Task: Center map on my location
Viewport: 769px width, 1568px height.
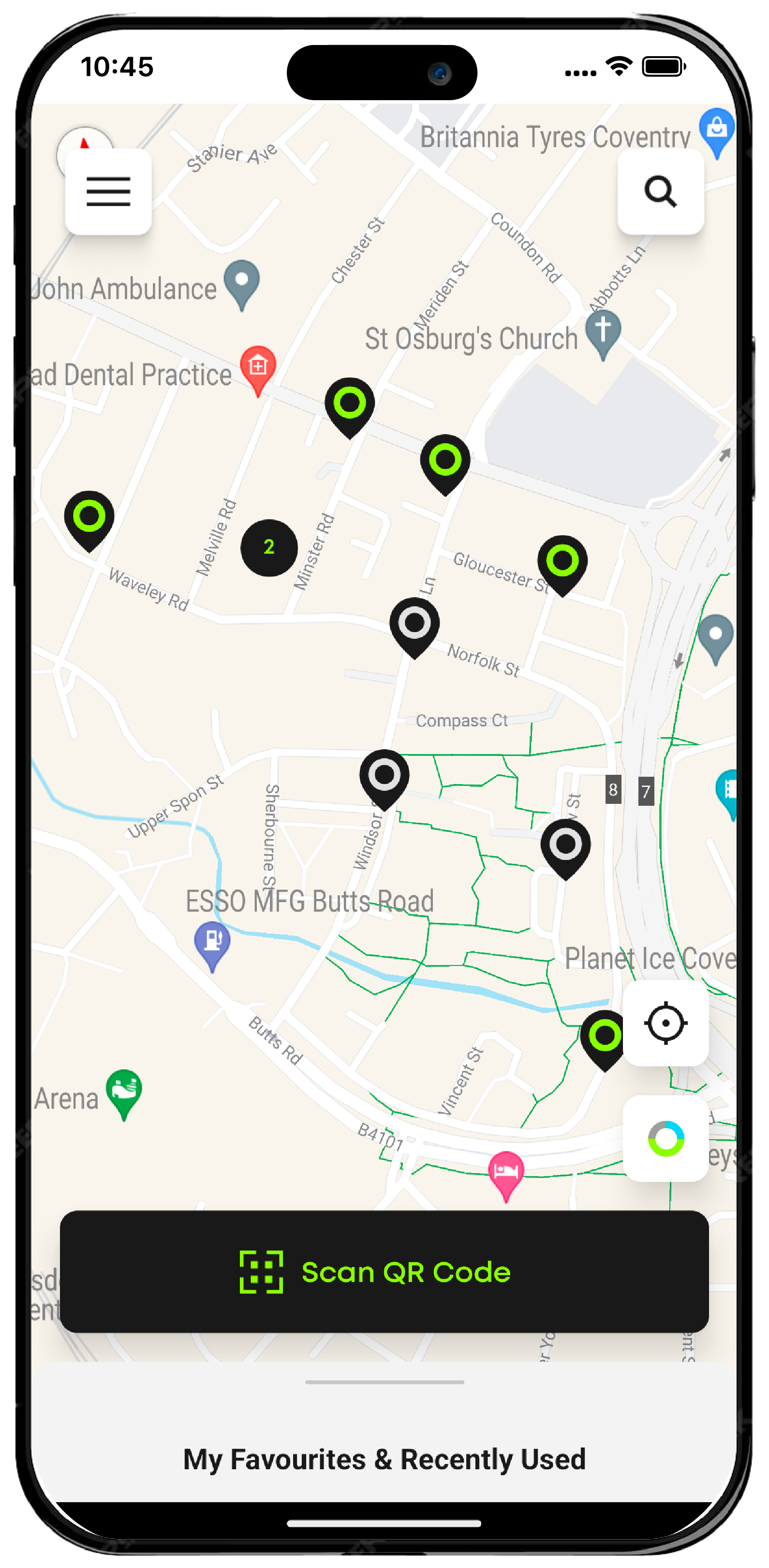Action: (665, 1023)
